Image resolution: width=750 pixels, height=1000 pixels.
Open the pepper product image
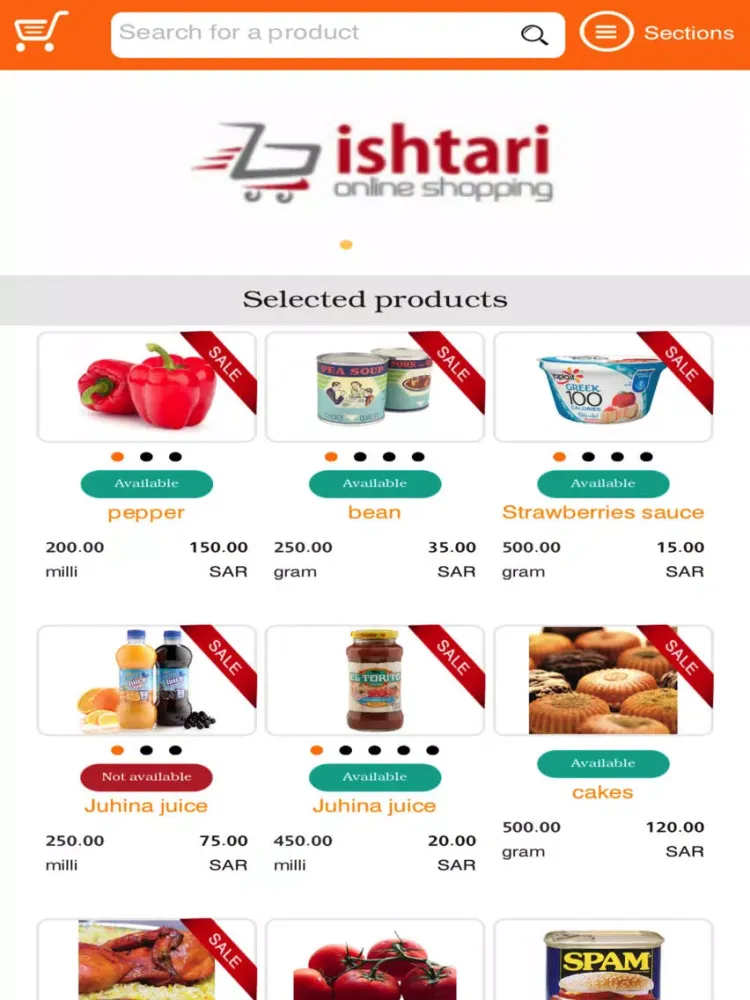(x=147, y=386)
